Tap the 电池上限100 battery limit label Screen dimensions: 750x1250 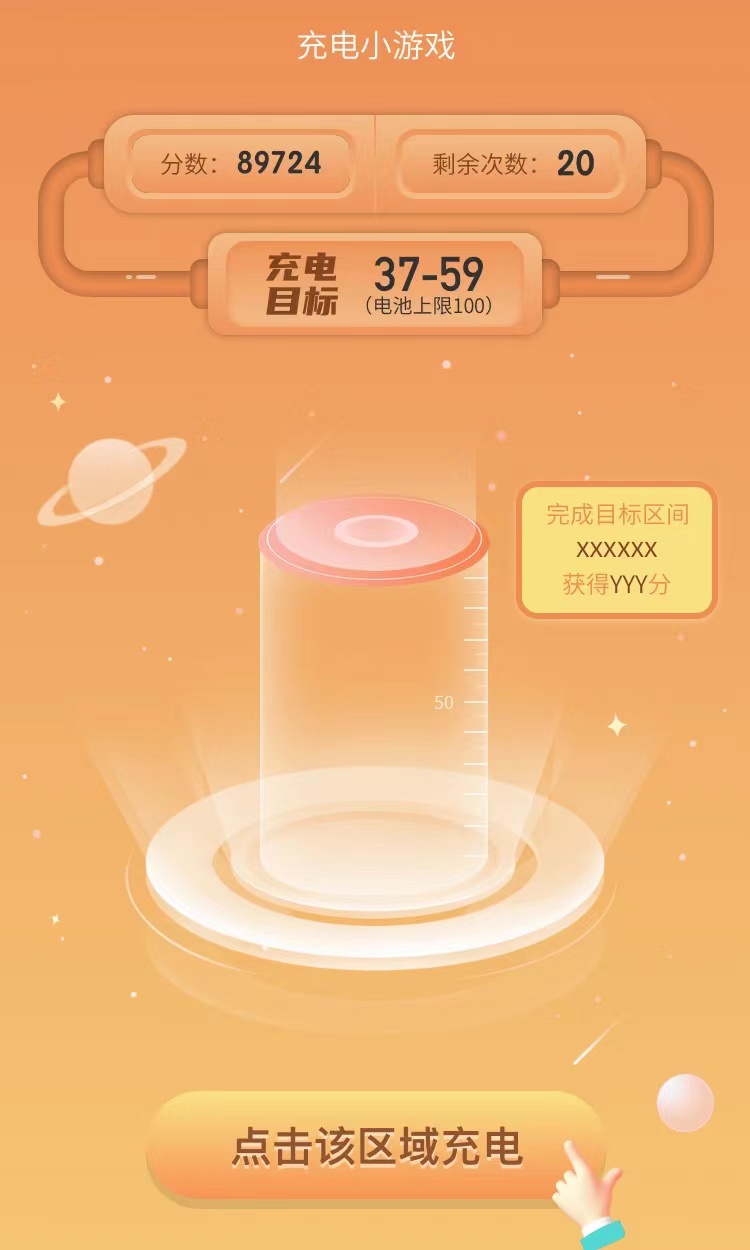tap(432, 305)
